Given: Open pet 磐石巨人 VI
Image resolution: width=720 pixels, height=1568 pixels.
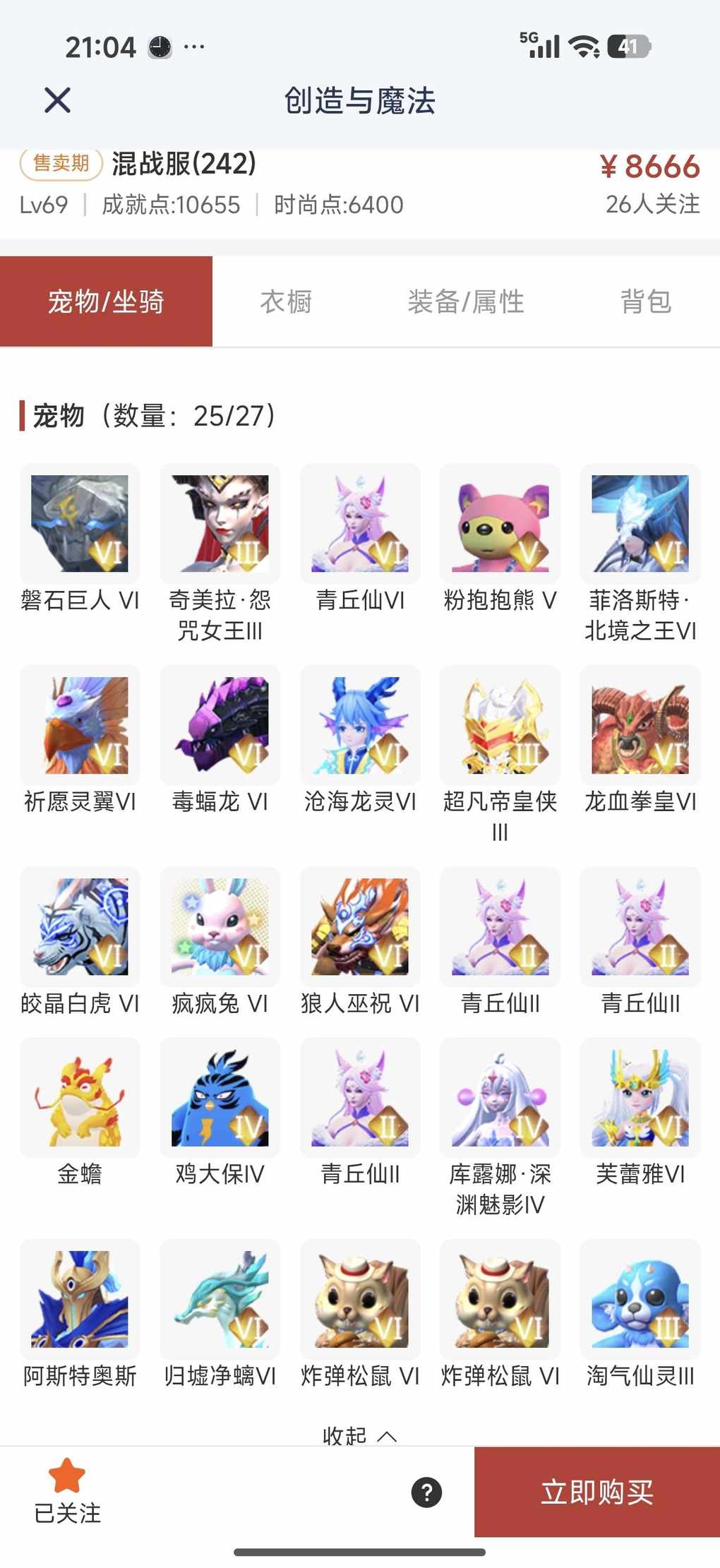Looking at the screenshot, I should click(80, 523).
